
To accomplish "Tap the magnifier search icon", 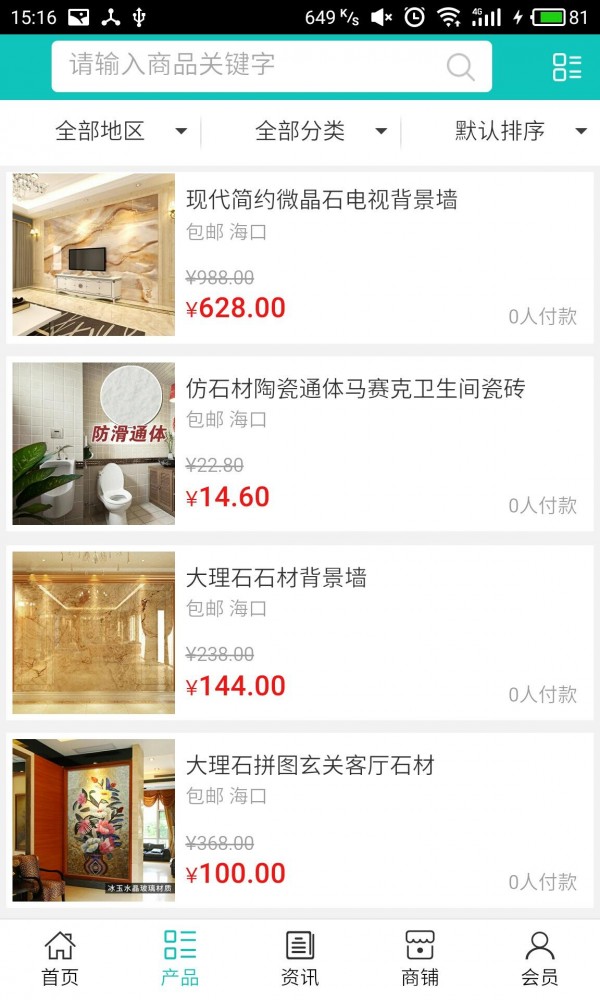I will [x=460, y=67].
